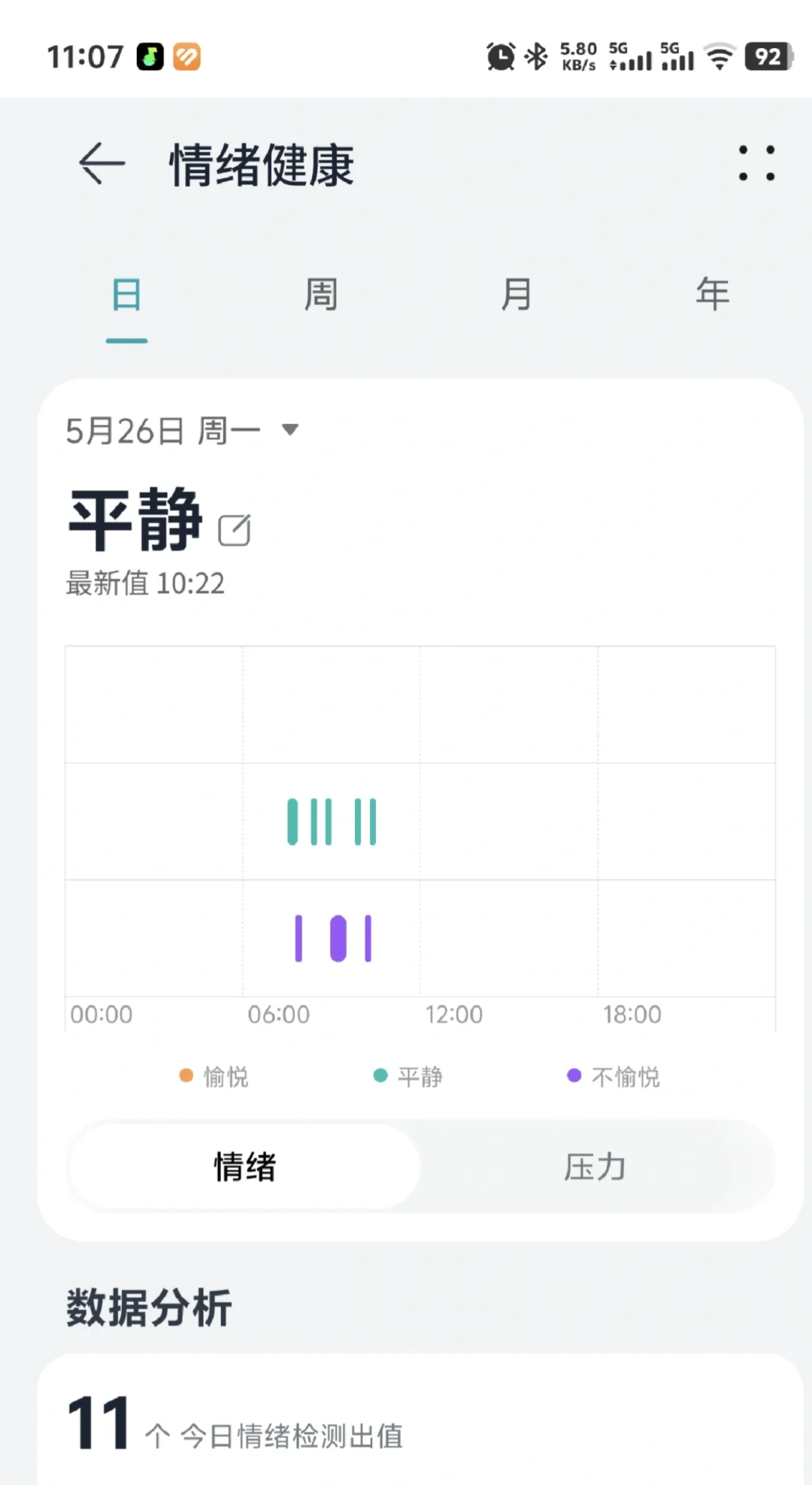
Task: Select the 日 tab
Action: tap(126, 295)
